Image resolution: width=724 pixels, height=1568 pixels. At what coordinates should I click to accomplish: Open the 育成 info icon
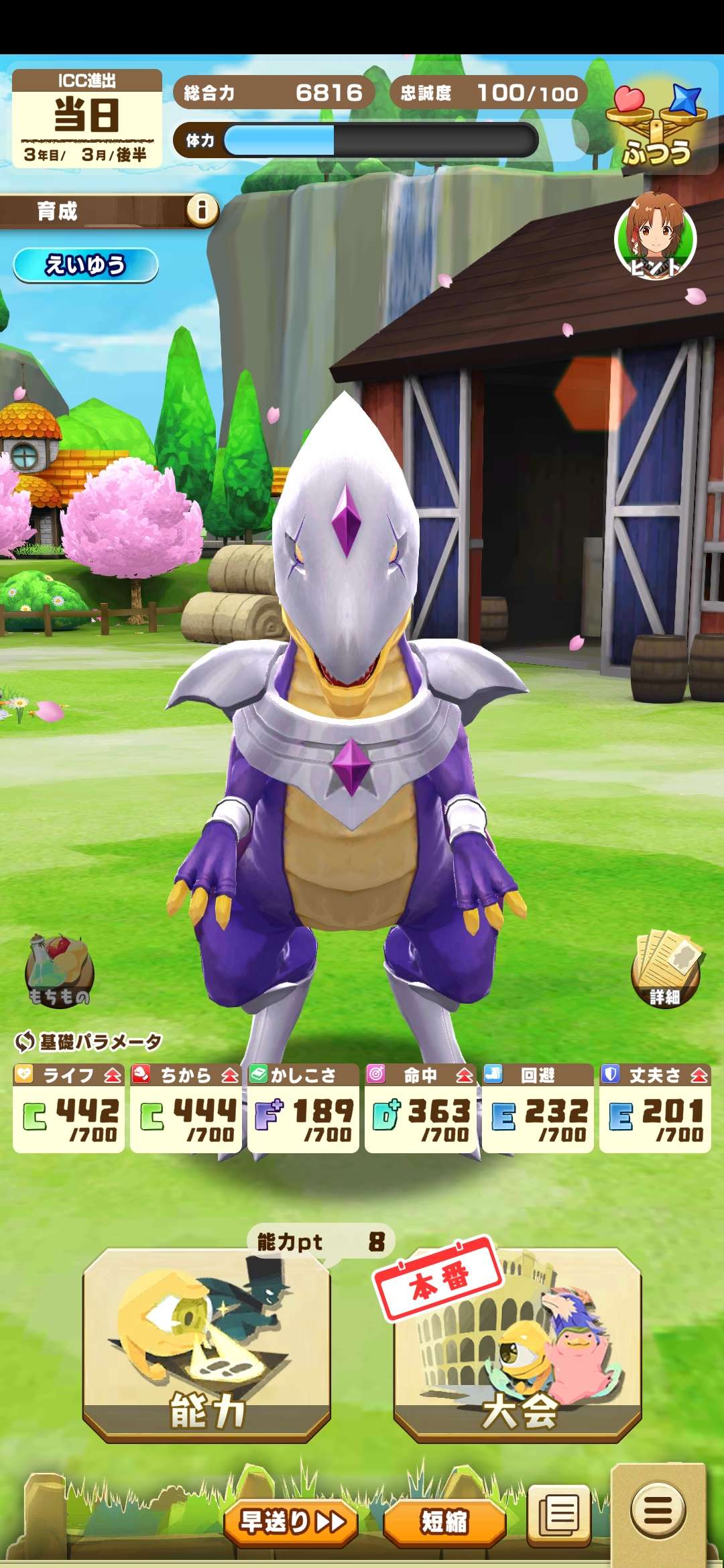pos(202,210)
